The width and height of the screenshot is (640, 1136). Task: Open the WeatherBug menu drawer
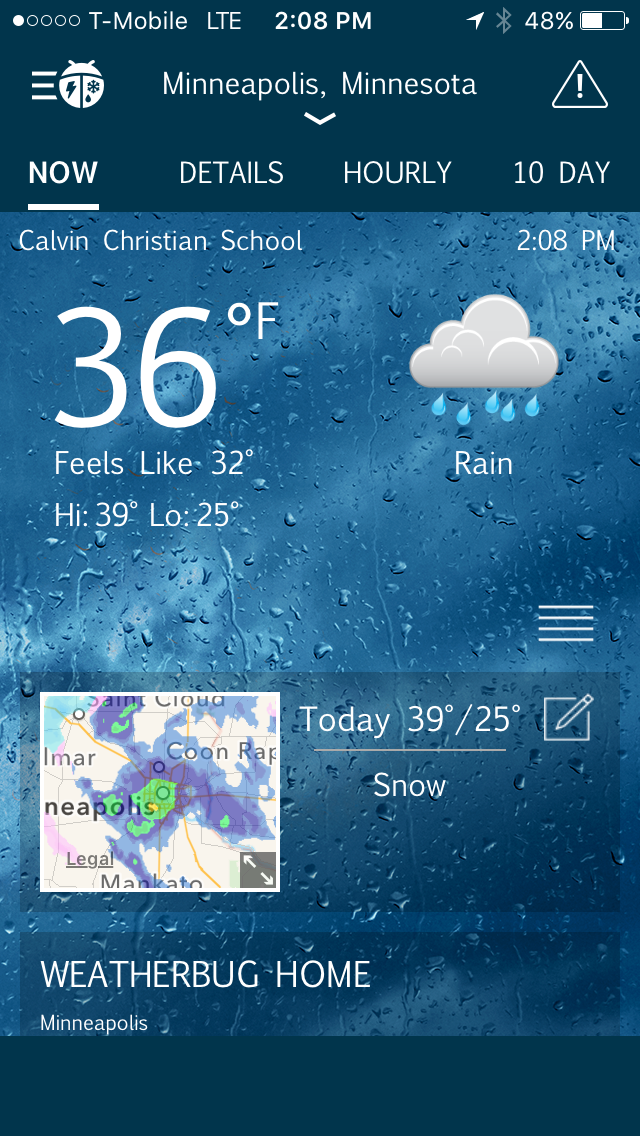click(68, 85)
